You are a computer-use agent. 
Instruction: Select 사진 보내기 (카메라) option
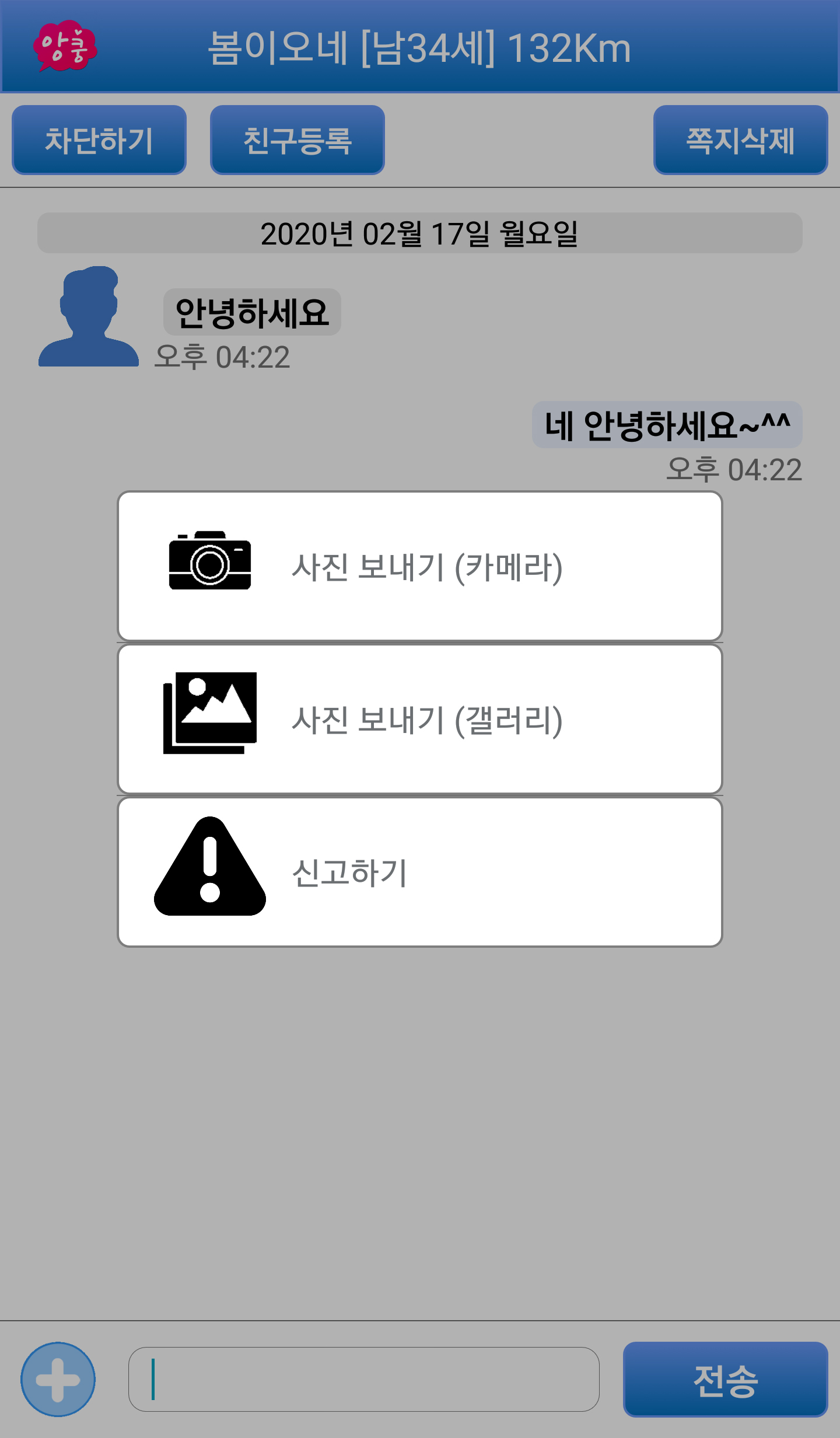point(420,566)
